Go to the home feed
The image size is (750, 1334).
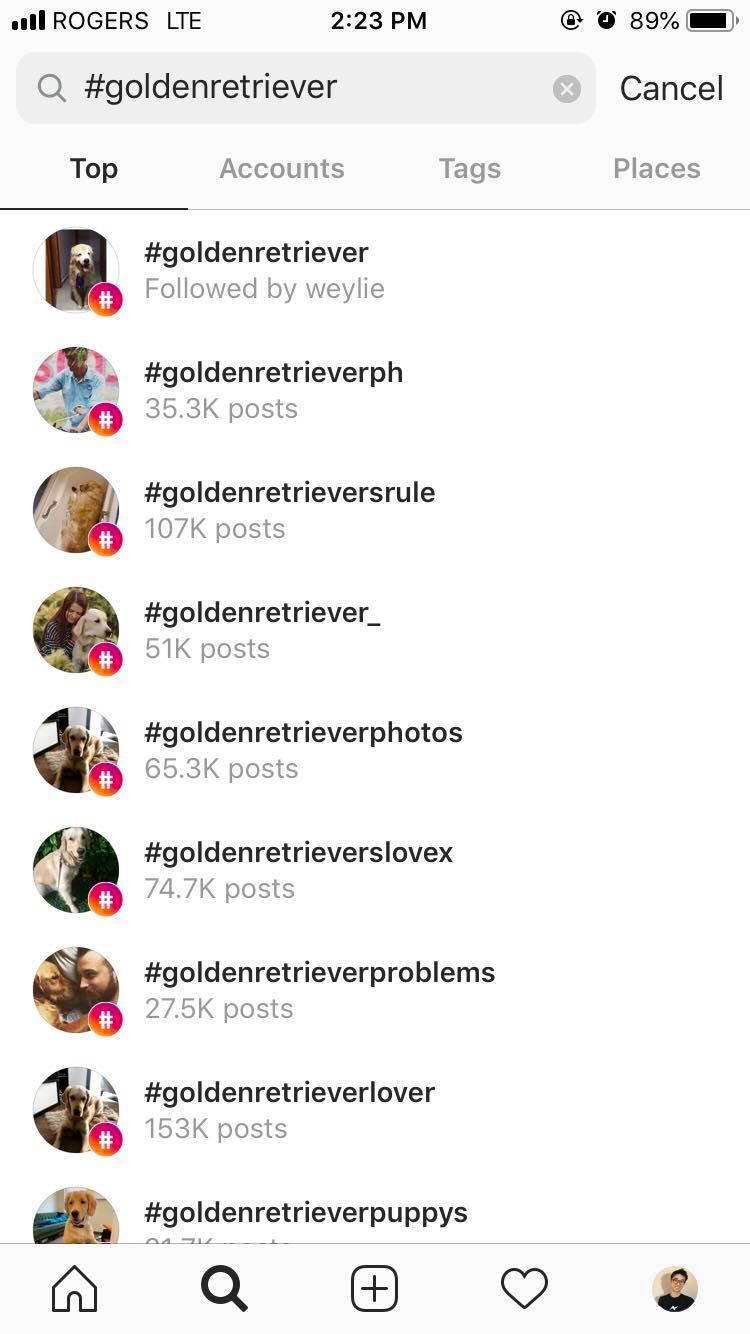(75, 1289)
